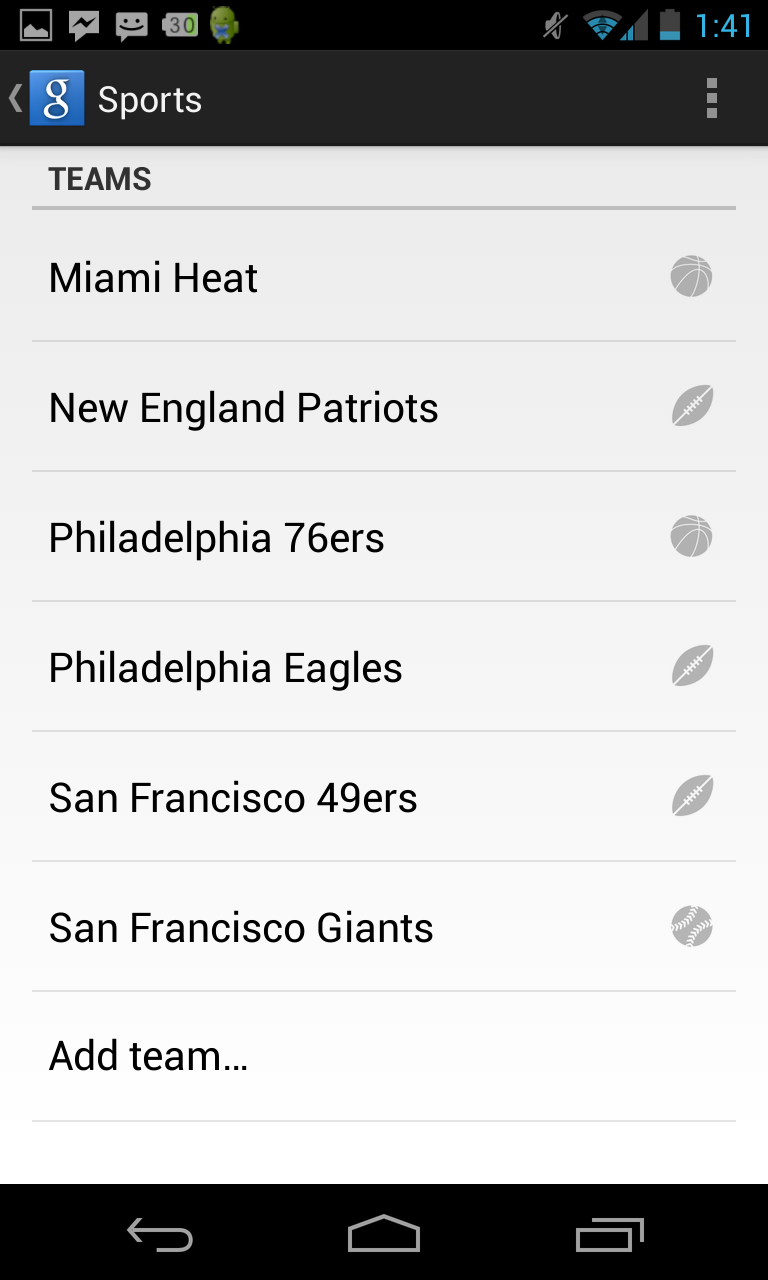Add a new team
Viewport: 768px width, 1280px height.
(x=383, y=1056)
